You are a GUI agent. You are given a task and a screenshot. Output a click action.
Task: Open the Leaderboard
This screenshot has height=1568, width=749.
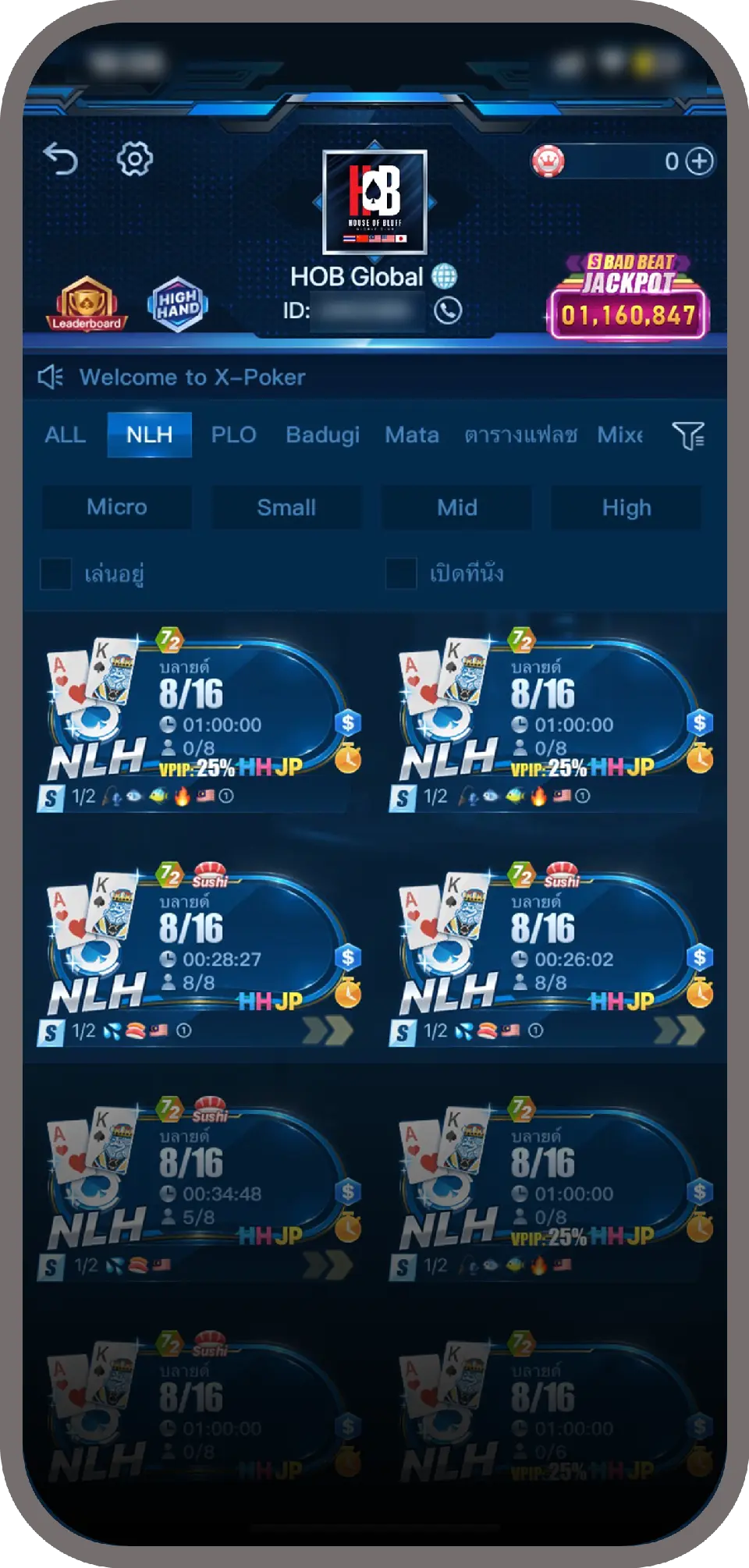point(87,304)
